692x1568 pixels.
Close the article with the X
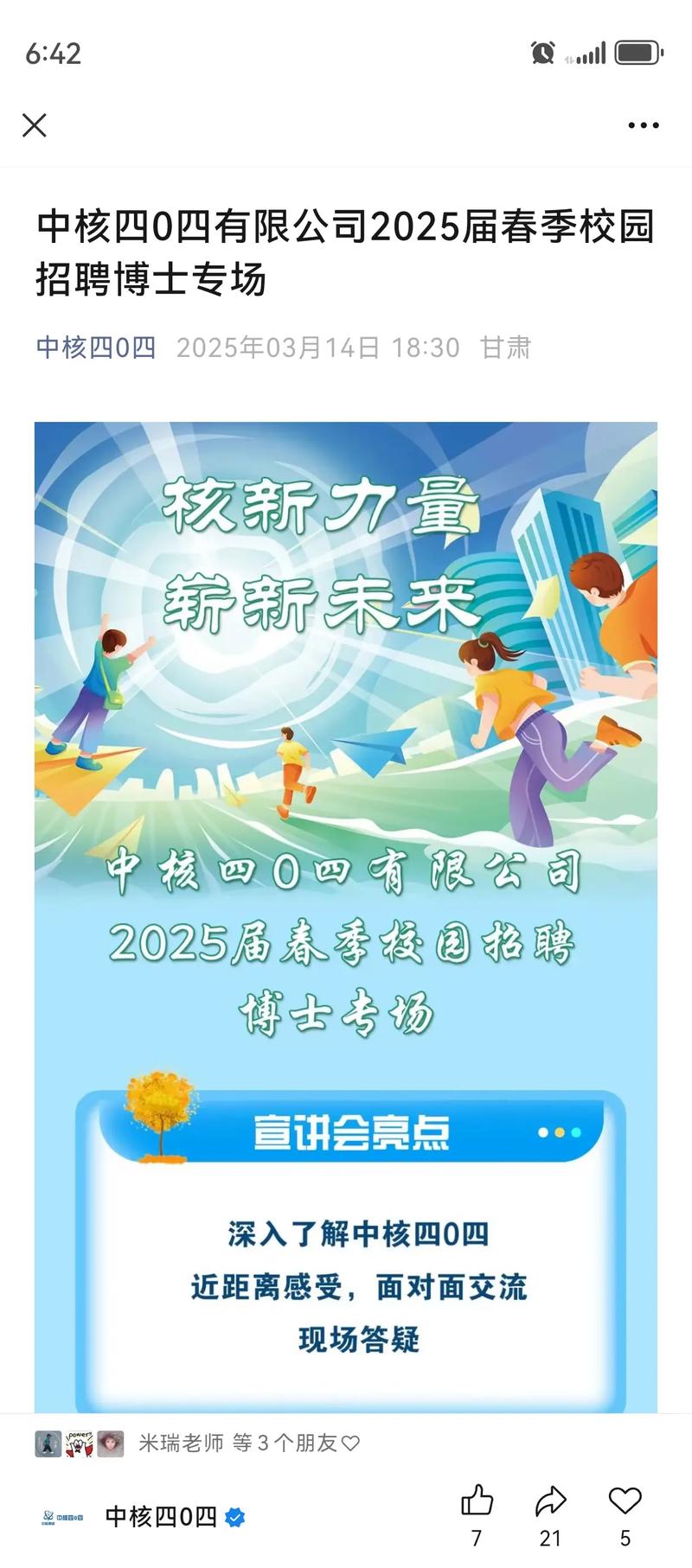pyautogui.click(x=35, y=125)
